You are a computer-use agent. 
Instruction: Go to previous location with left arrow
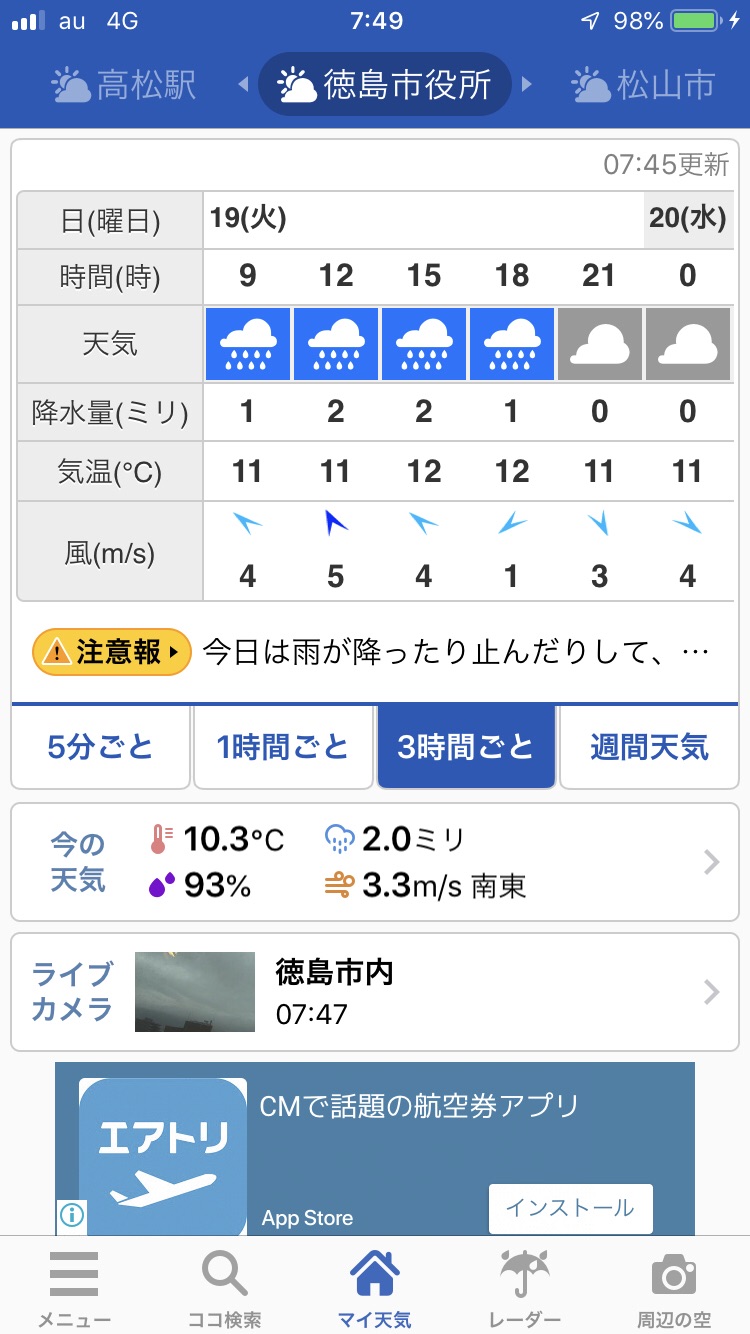click(x=243, y=86)
